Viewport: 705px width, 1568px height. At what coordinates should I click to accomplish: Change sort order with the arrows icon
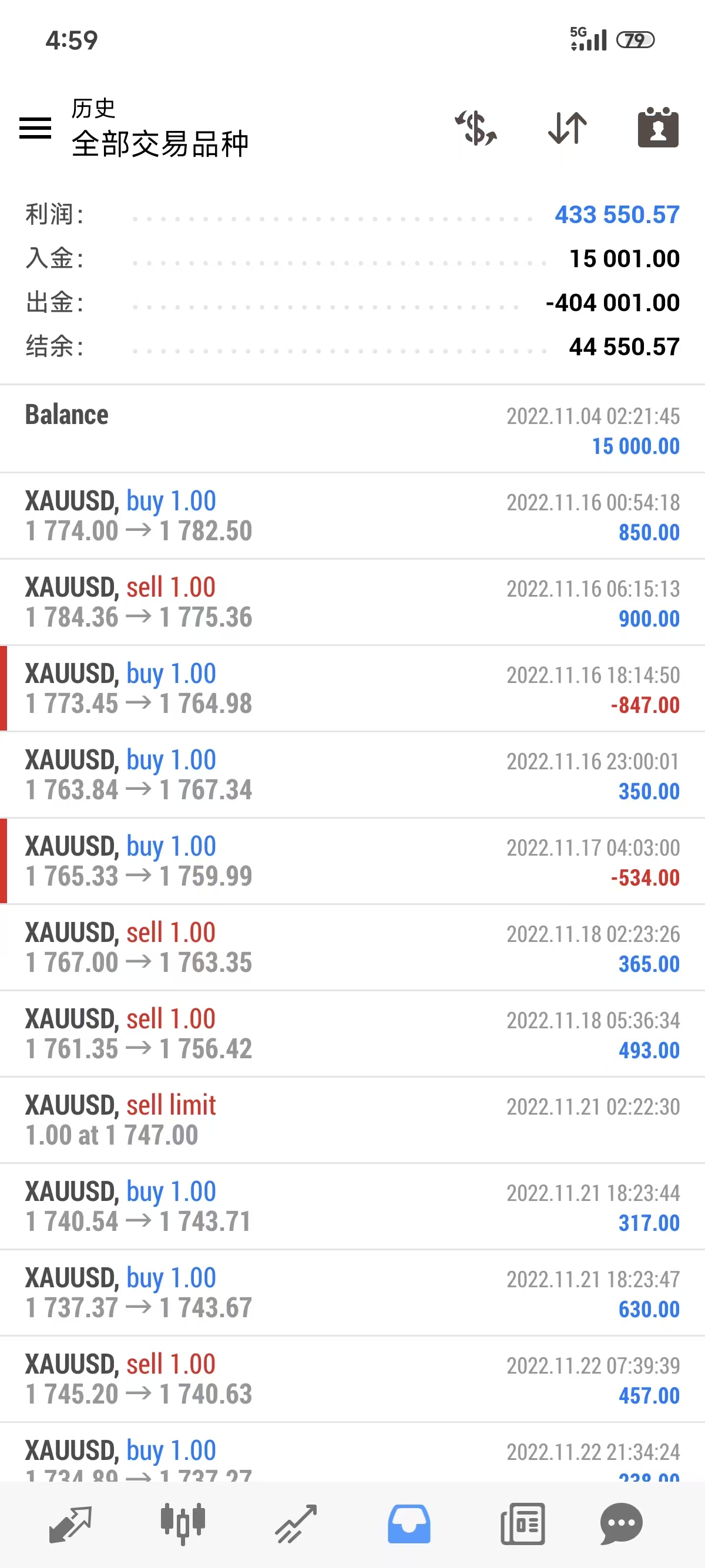click(x=567, y=128)
